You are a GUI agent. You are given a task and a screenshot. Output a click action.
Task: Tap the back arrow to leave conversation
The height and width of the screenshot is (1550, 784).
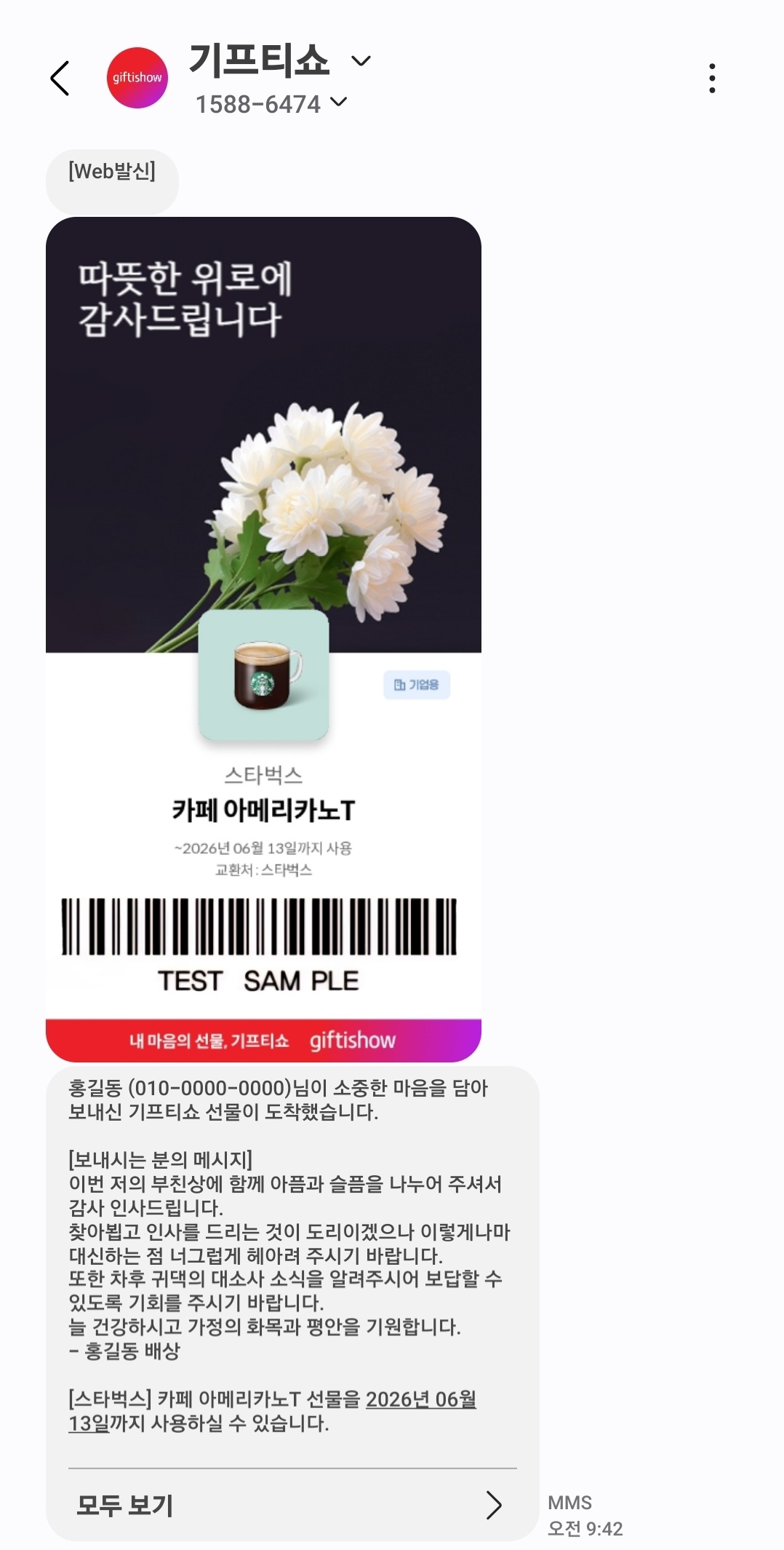coord(61,78)
